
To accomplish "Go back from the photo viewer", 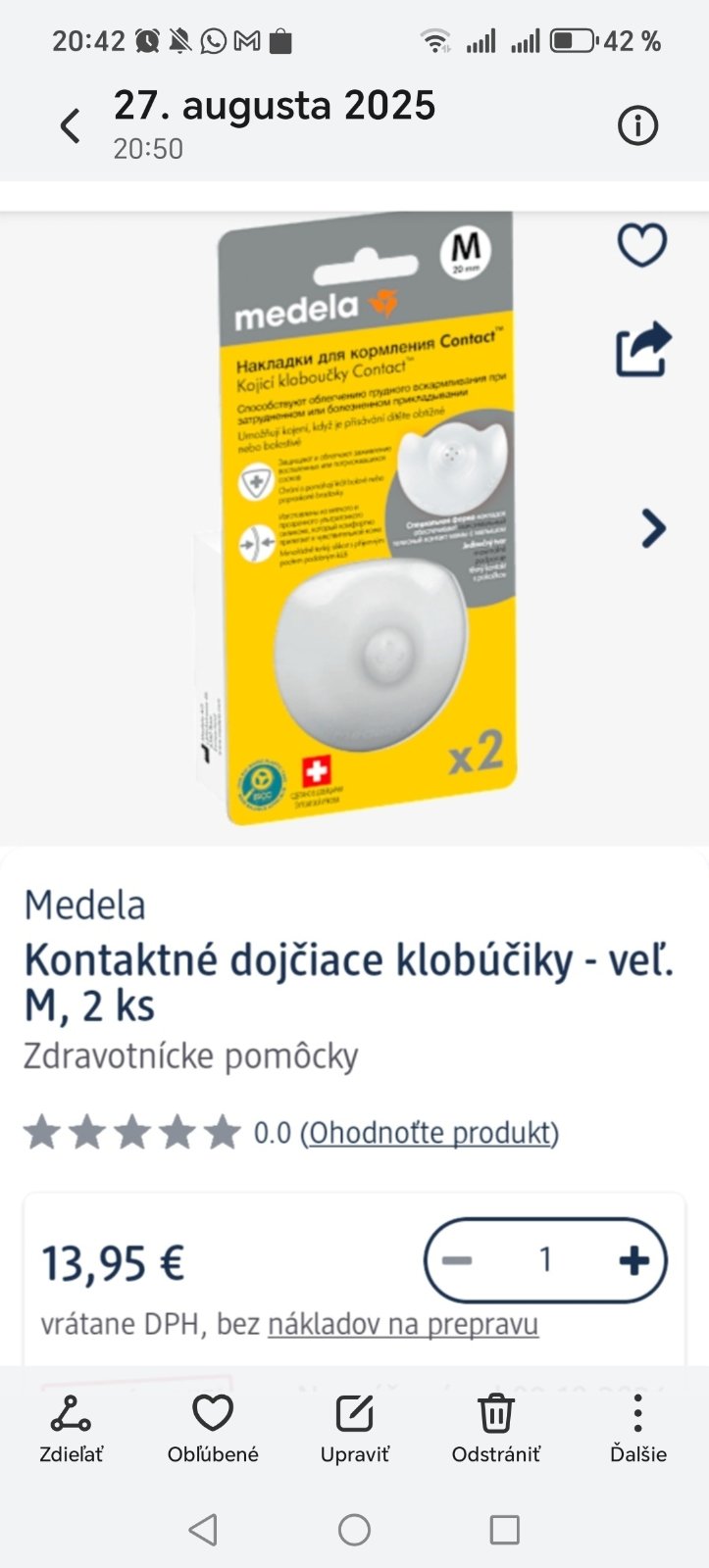I will pos(70,126).
